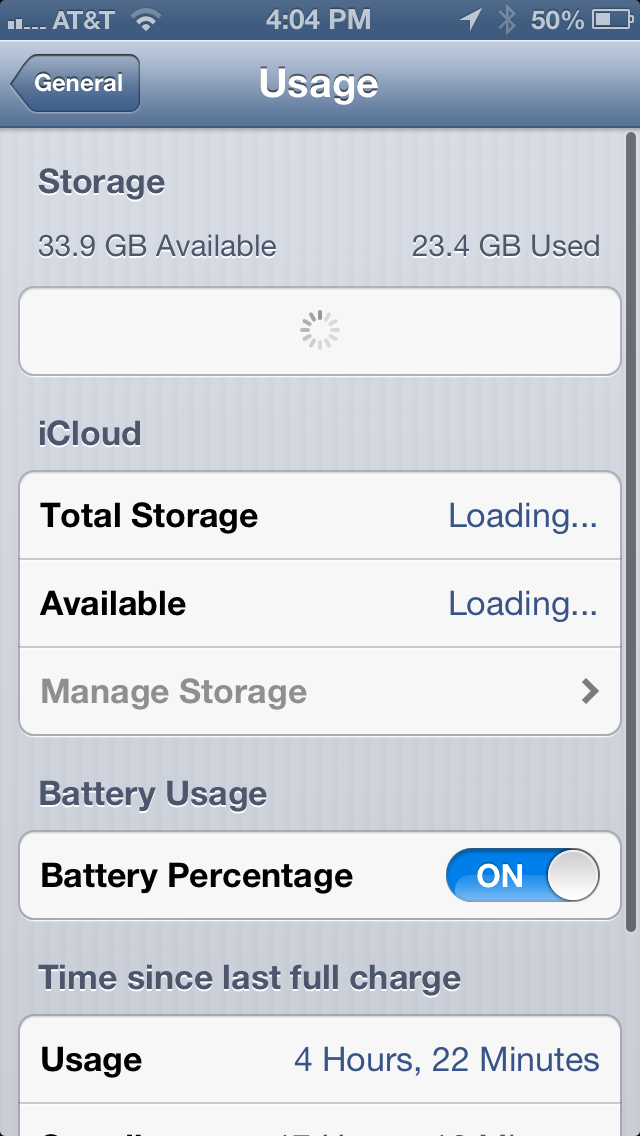Viewport: 640px width, 1136px height.
Task: Open Manage Storage under iCloud
Action: 320,691
